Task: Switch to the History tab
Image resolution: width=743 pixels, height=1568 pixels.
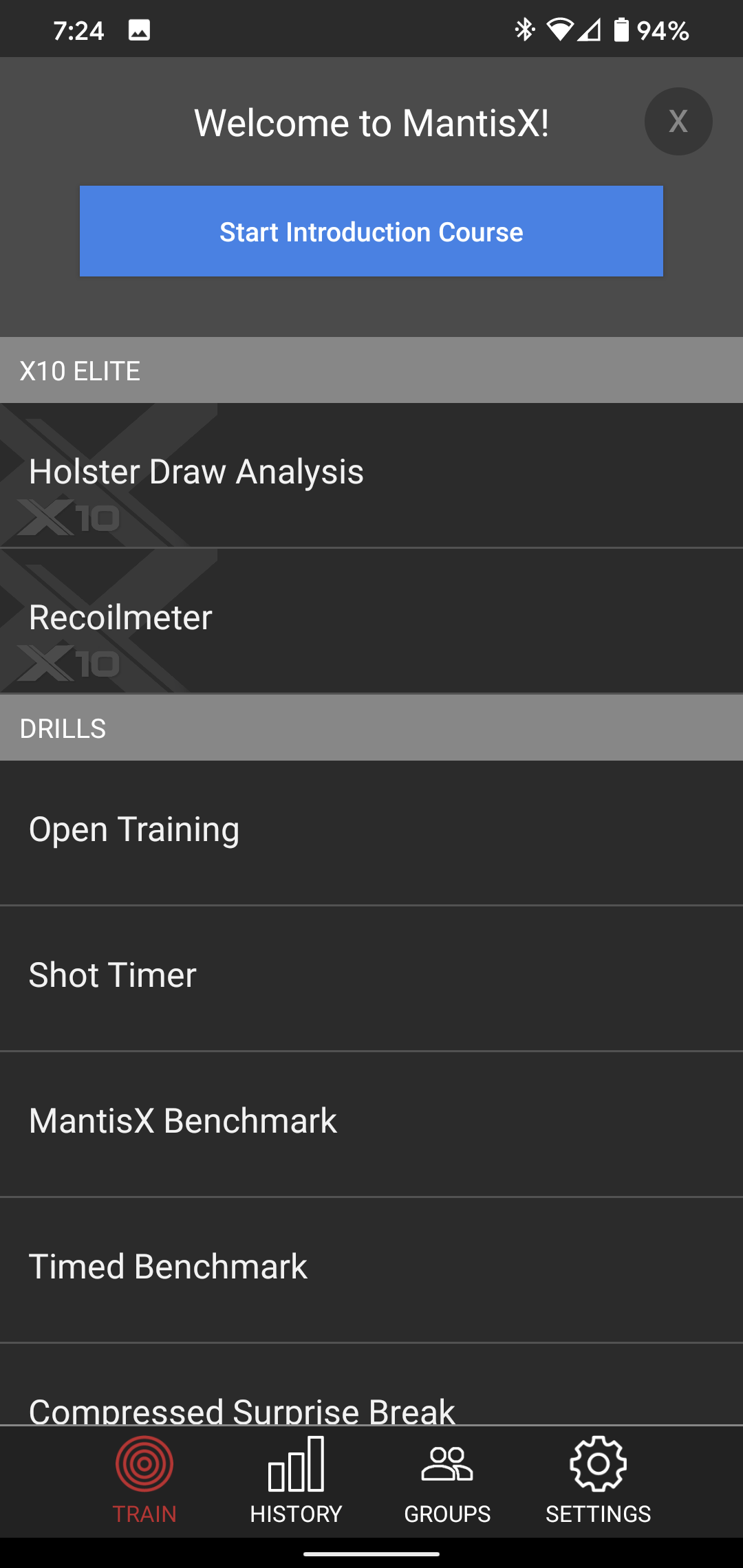Action: click(296, 1480)
